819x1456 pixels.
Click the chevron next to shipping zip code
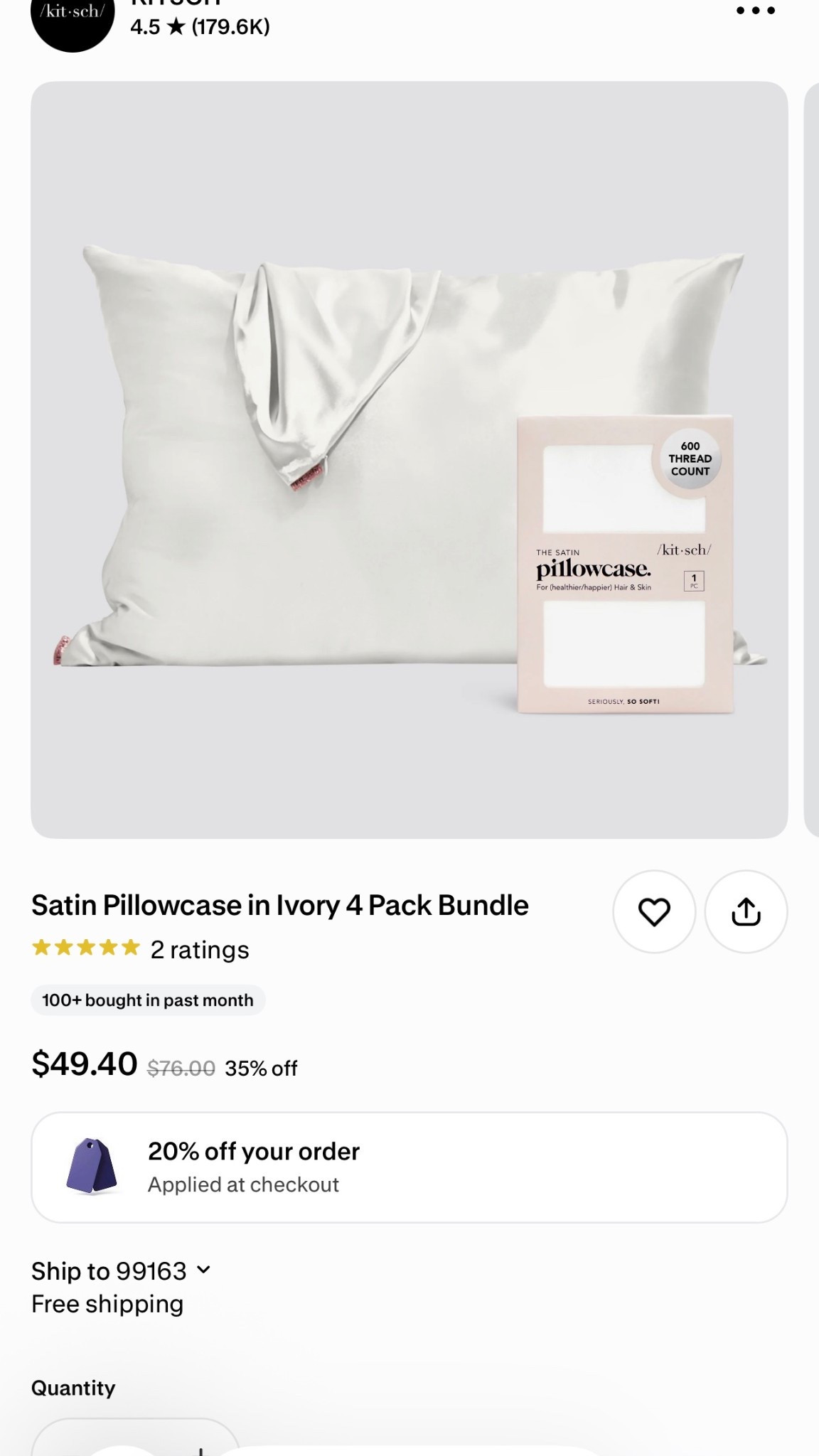pos(205,1271)
